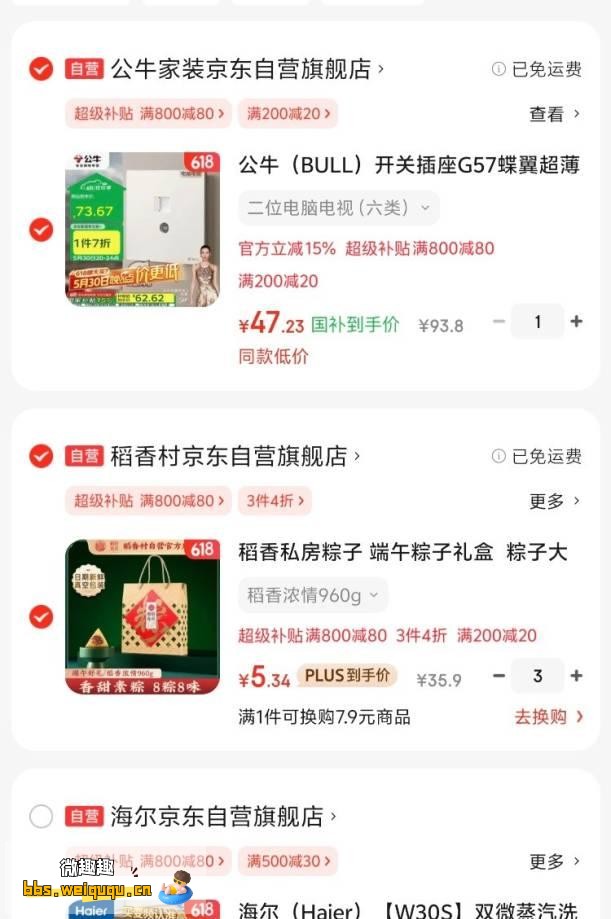The height and width of the screenshot is (919, 611).
Task: Change the 二位电脑电视（六类） spec dropdown
Action: [x=338, y=208]
